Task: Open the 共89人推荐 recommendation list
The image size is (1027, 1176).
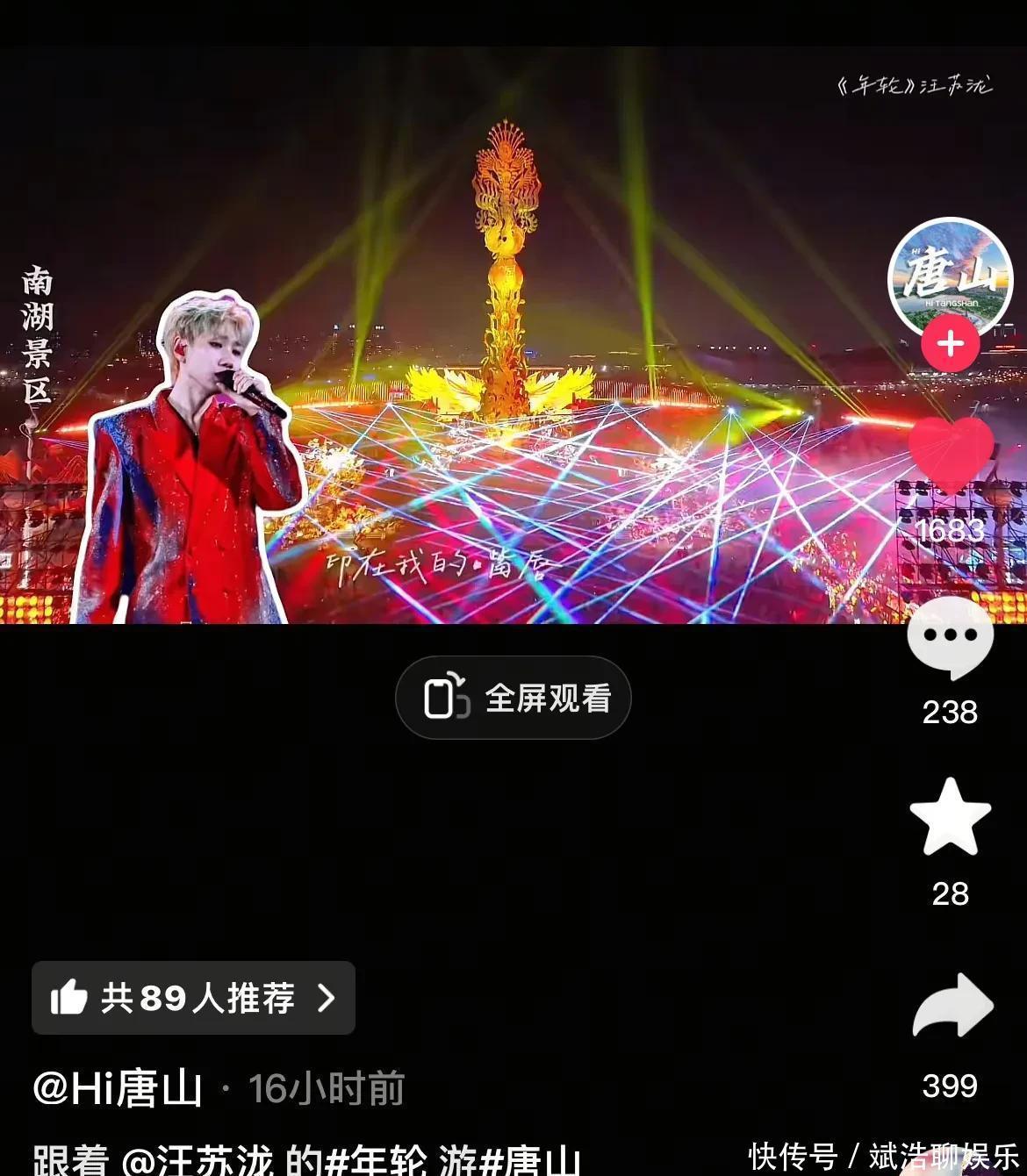Action: pos(193,998)
